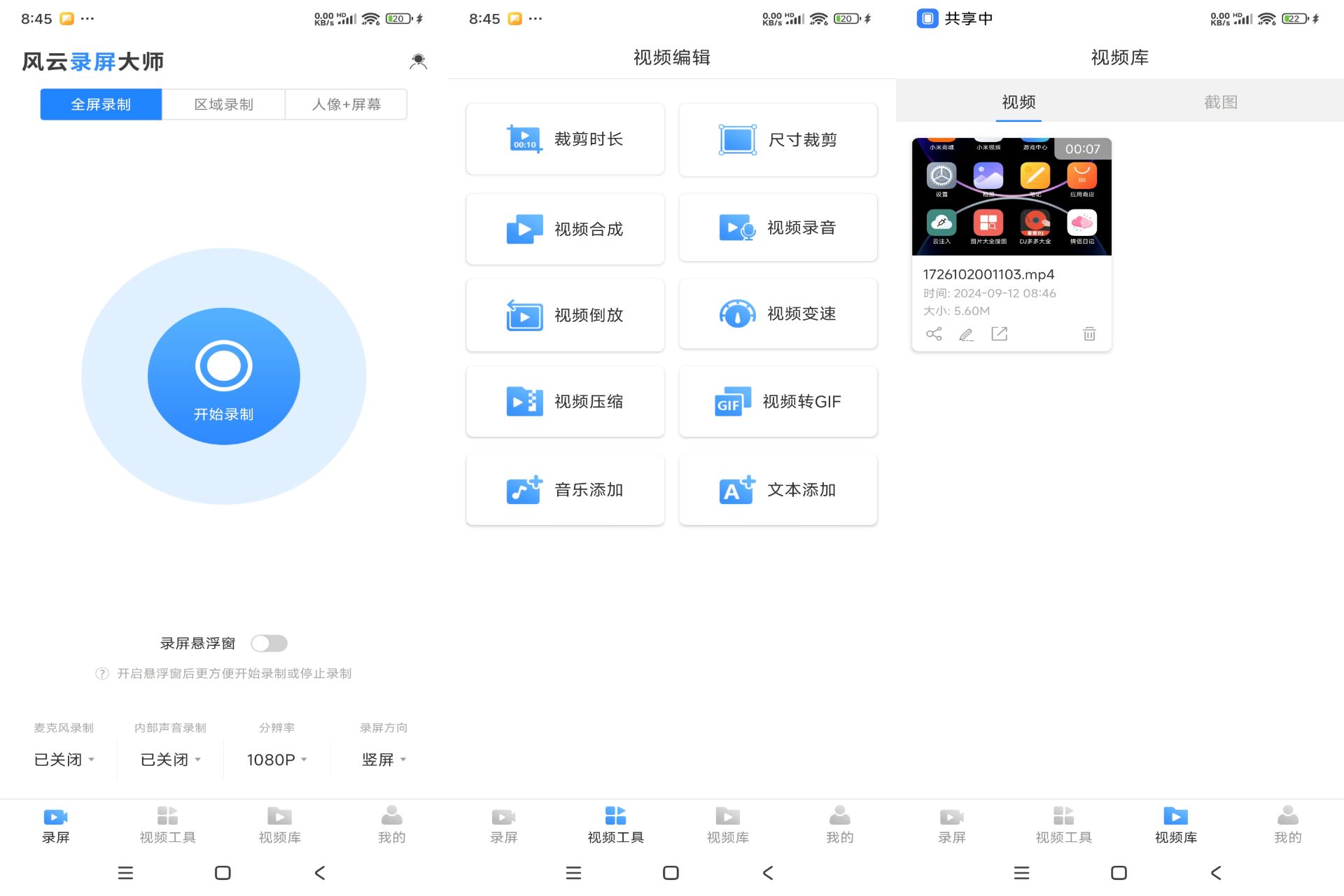1344x896 pixels.
Task: Open the 尺寸裁剪 tool
Action: (778, 139)
